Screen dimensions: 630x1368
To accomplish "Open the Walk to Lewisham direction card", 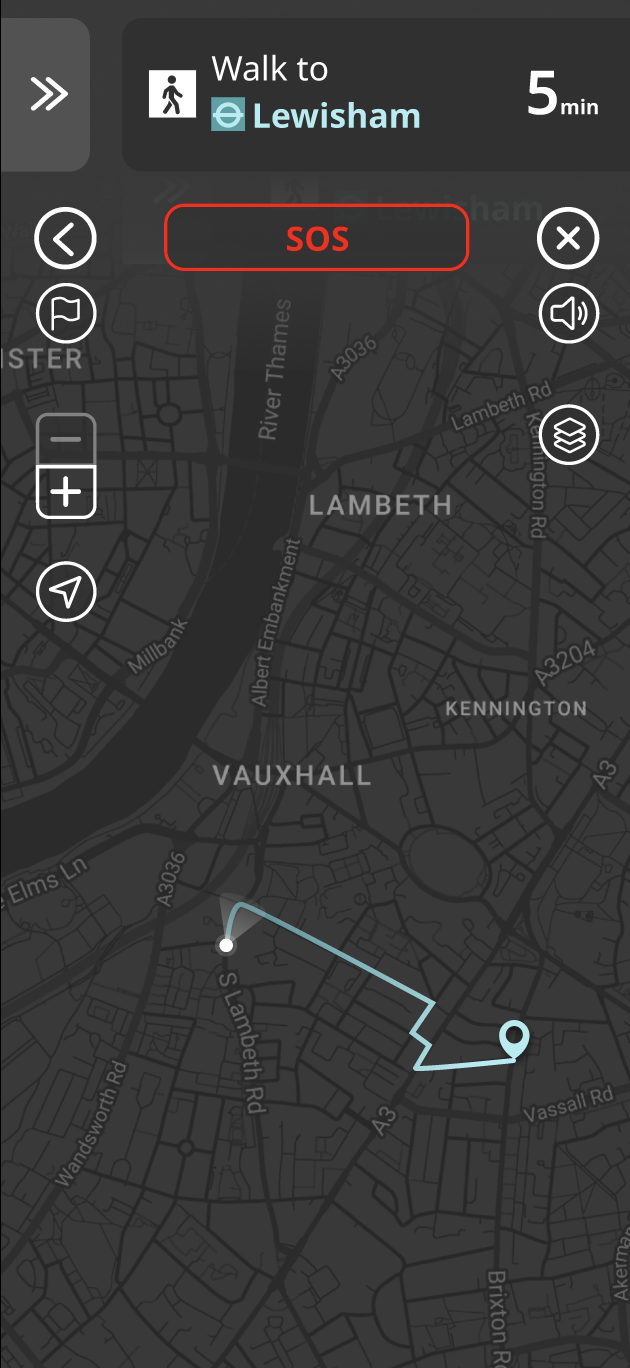I will point(375,95).
